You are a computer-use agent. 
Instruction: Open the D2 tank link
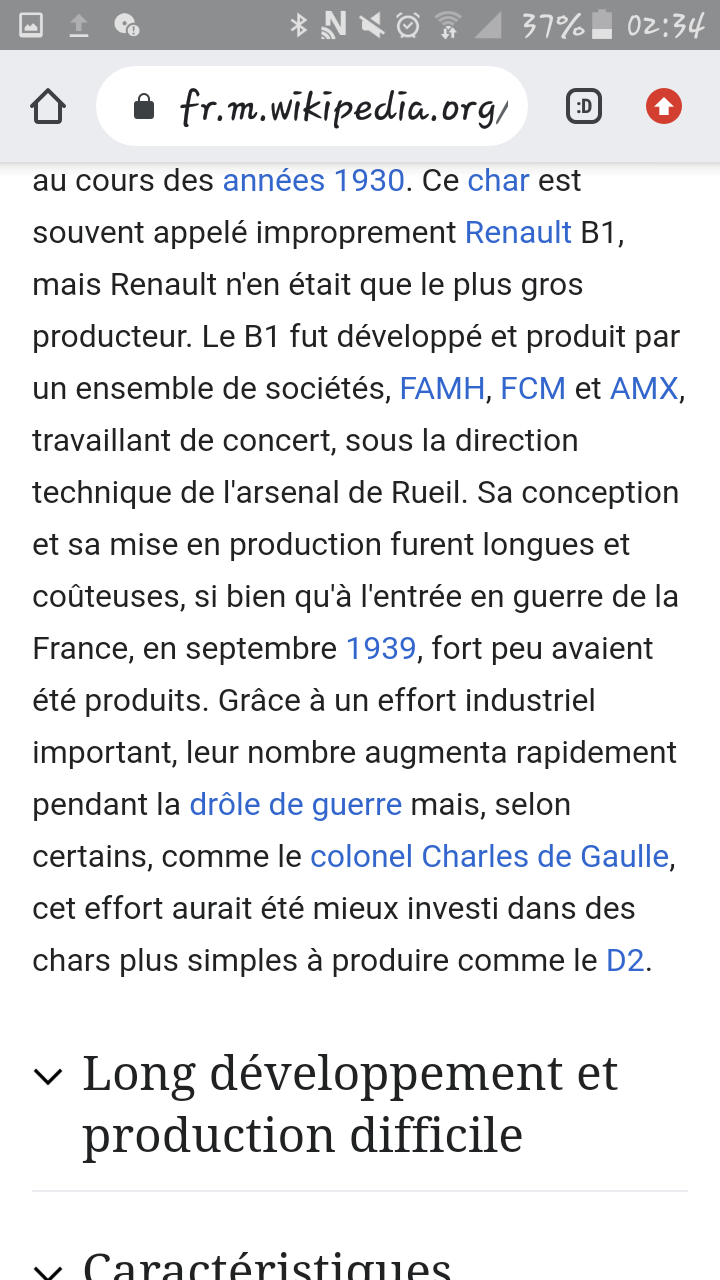click(625, 961)
